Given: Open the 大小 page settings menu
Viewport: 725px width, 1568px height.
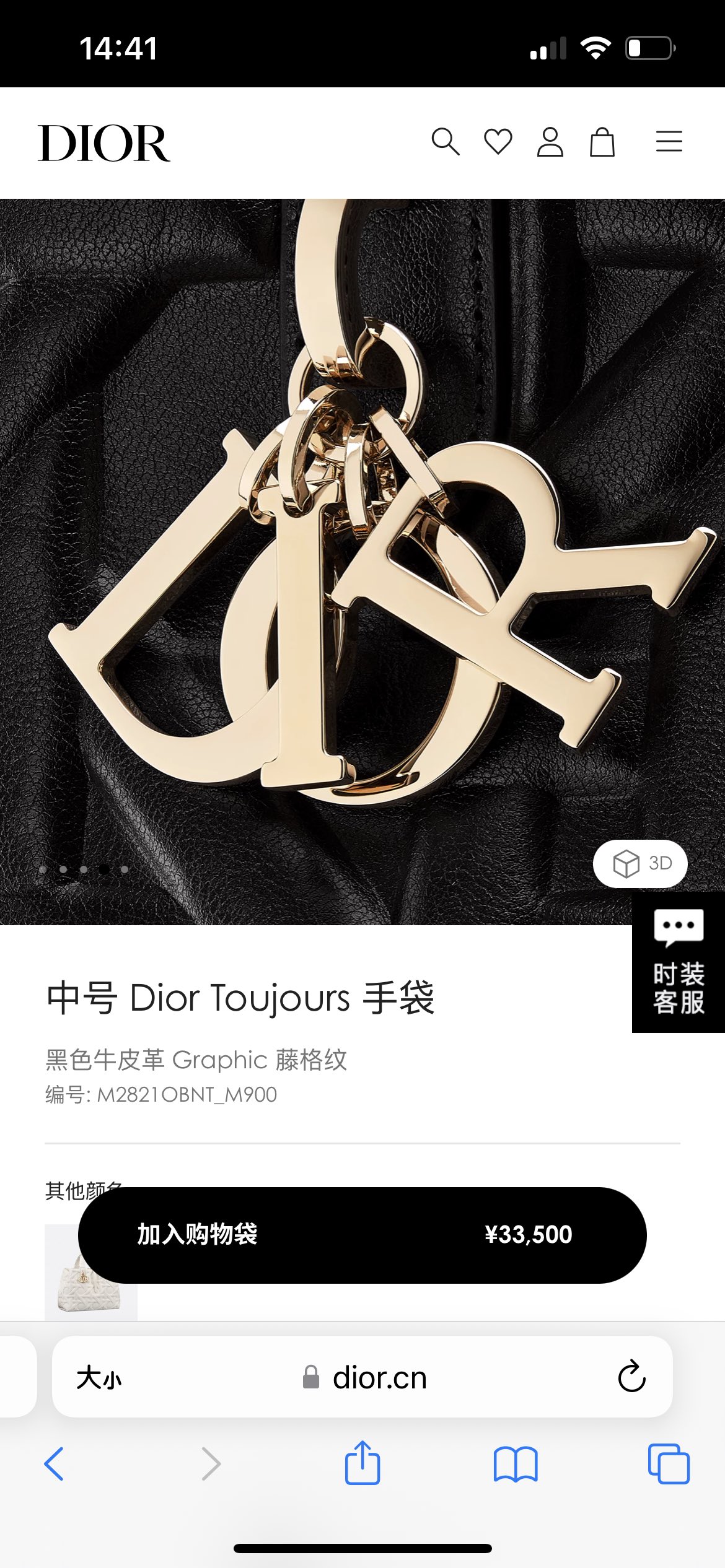Looking at the screenshot, I should click(x=99, y=1379).
